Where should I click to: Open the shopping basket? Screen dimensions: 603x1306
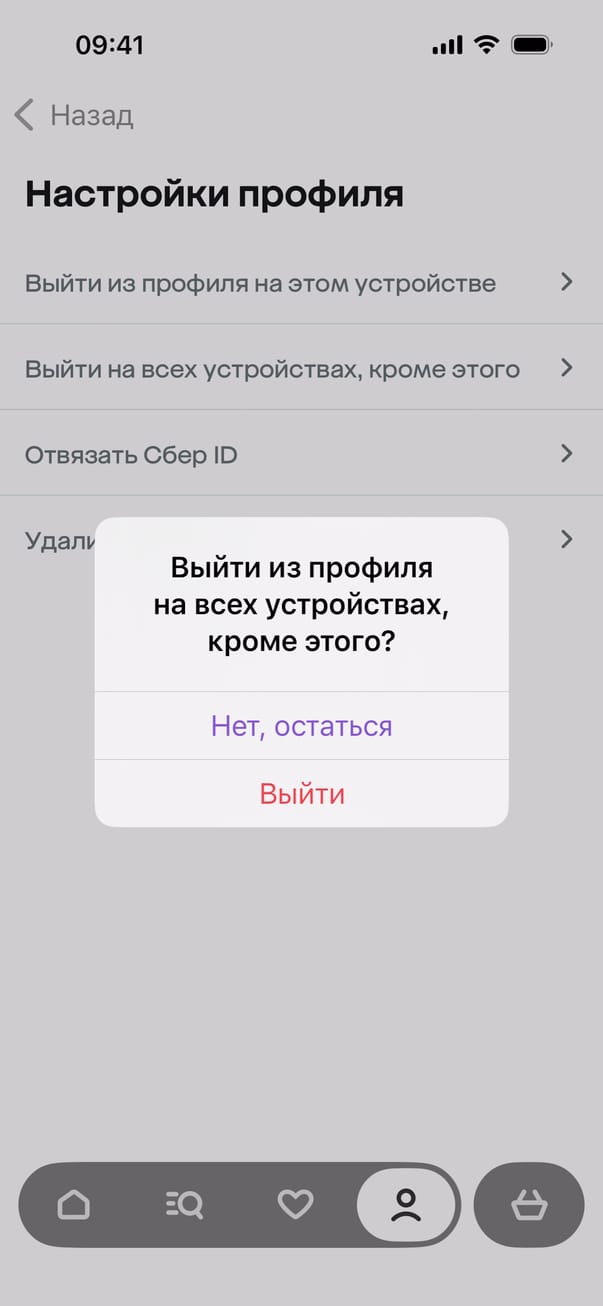point(529,1205)
